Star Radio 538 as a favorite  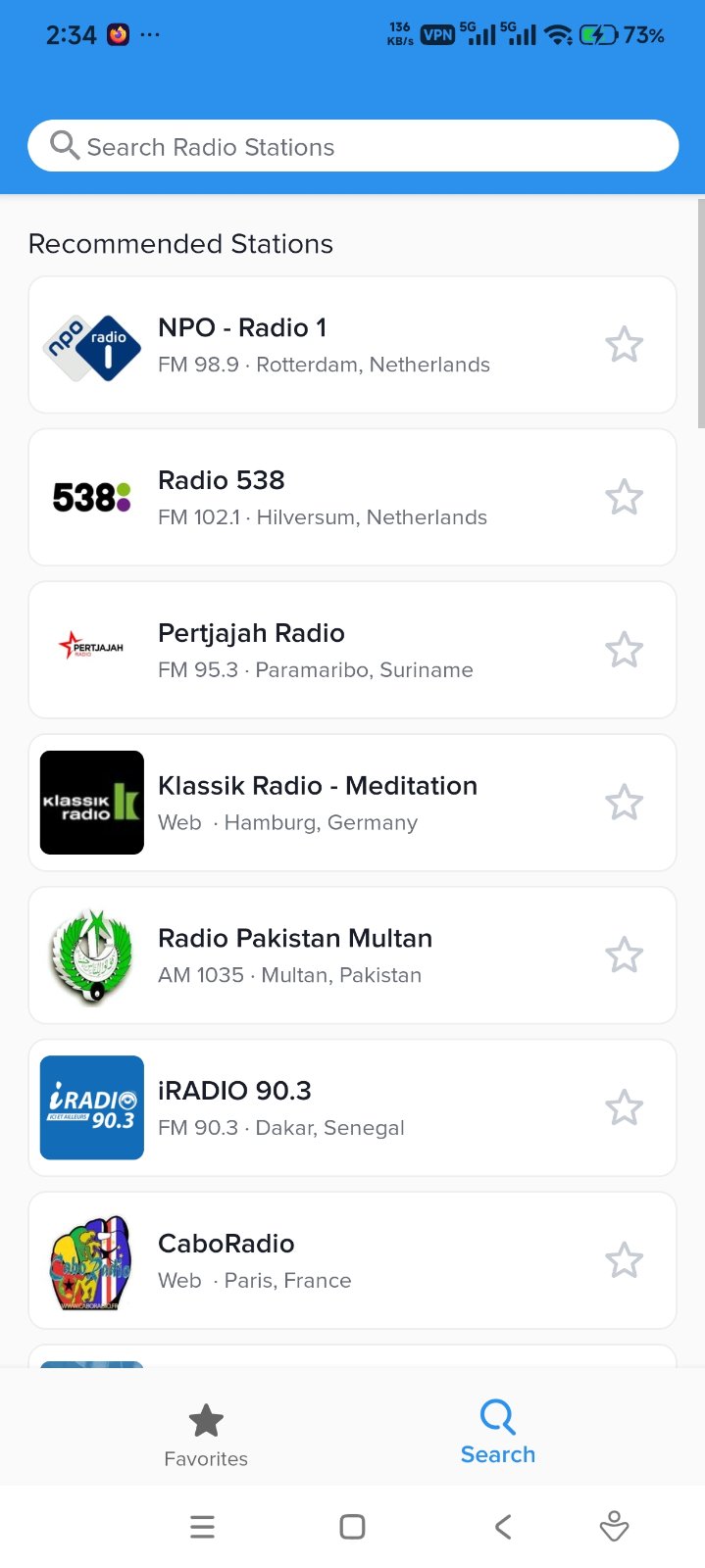pos(624,498)
